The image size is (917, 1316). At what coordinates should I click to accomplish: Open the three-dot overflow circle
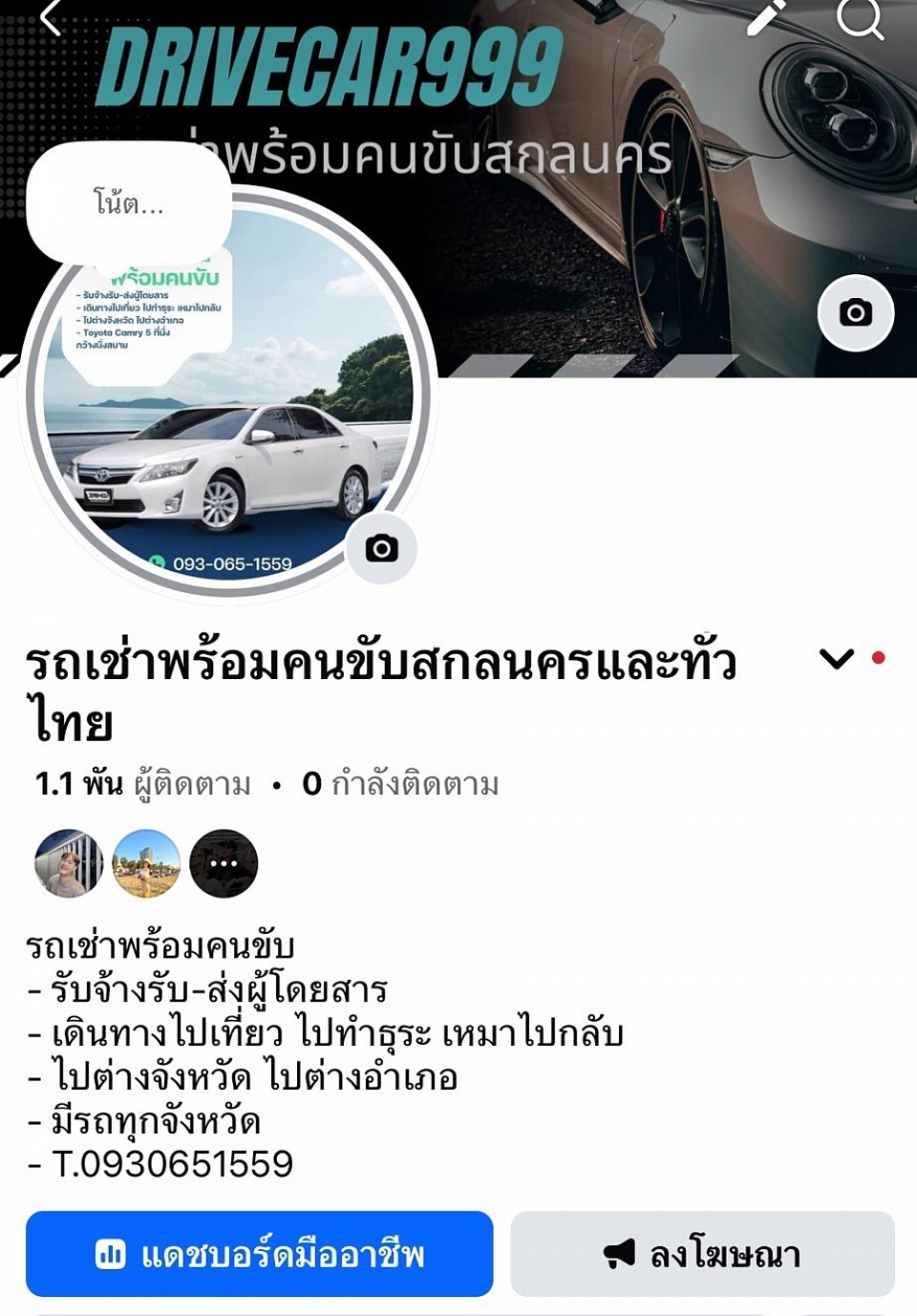tap(223, 862)
